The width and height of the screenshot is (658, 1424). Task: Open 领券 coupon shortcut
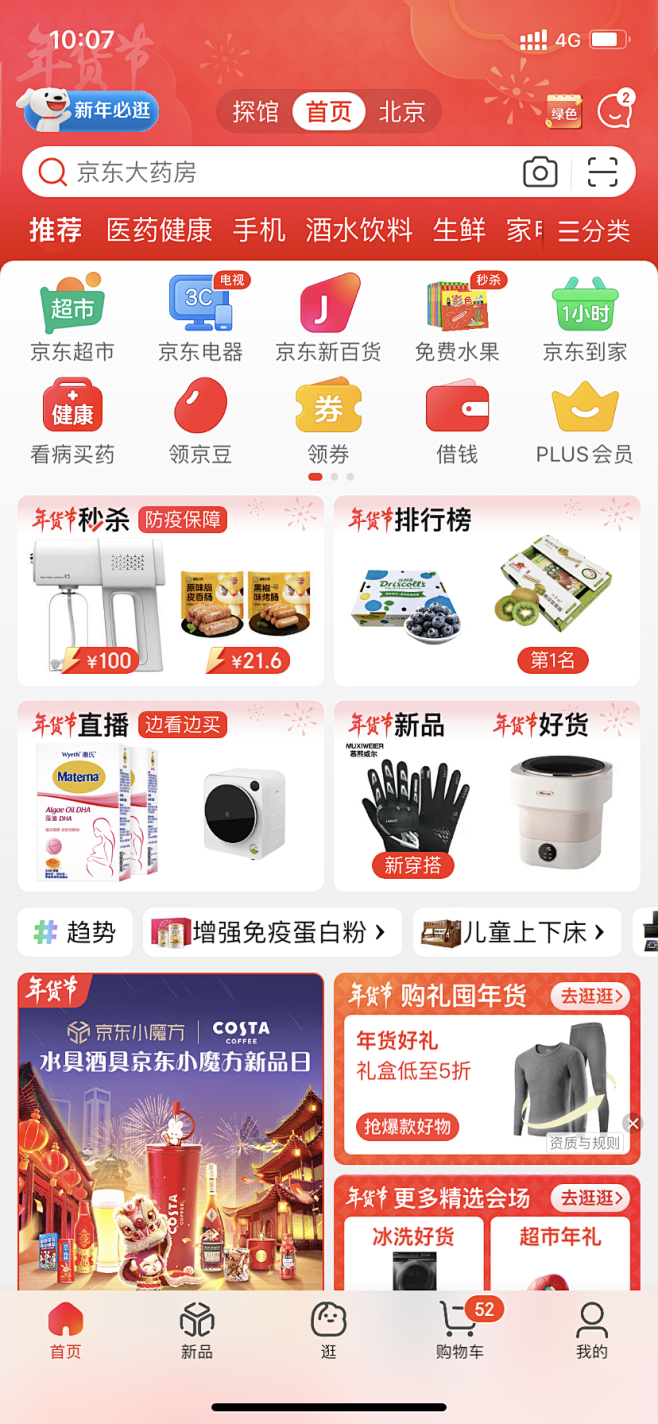328,422
